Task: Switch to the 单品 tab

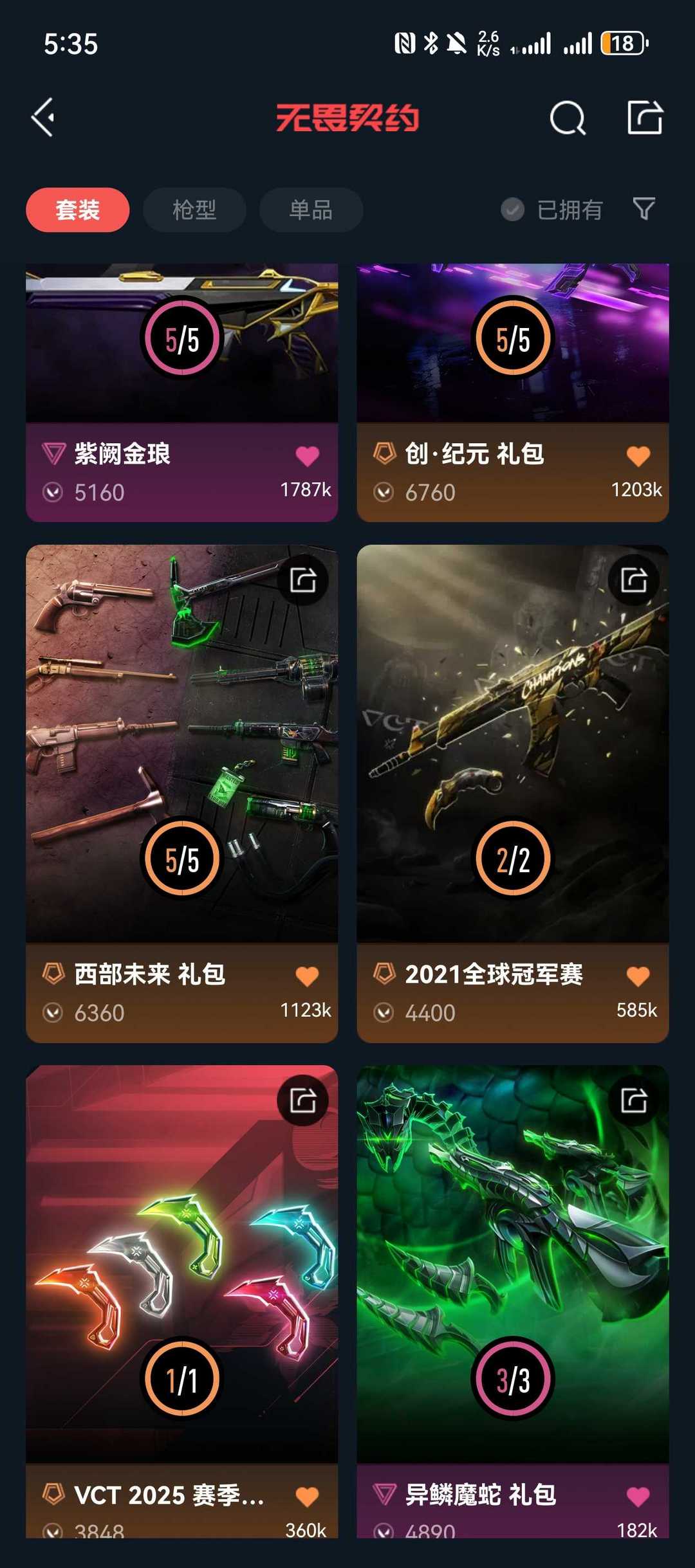Action: (x=311, y=210)
